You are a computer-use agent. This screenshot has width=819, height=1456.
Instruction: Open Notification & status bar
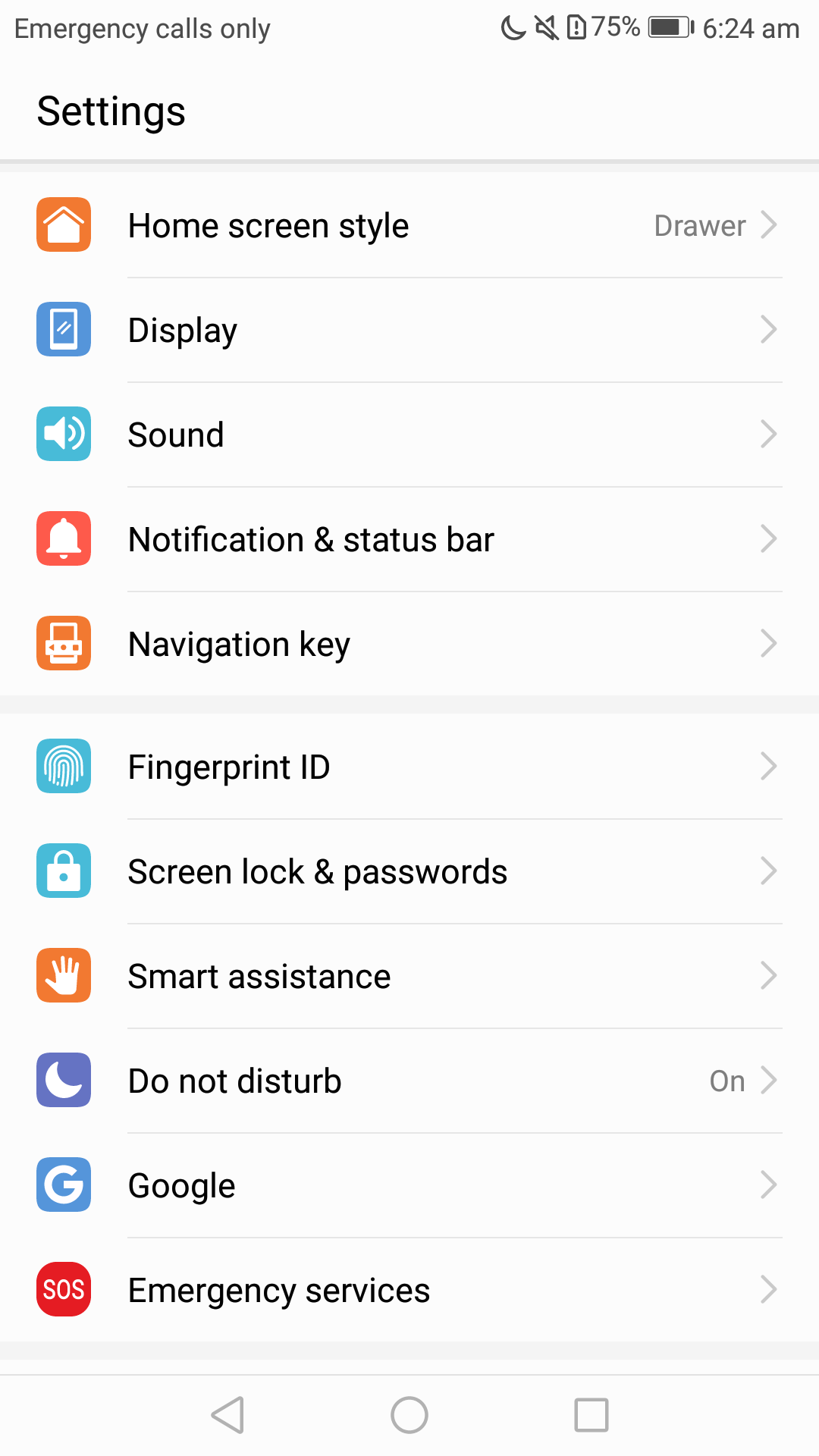tap(409, 539)
